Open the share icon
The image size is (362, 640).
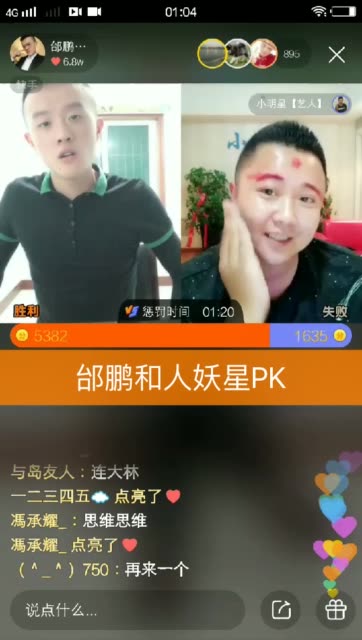pos(282,610)
